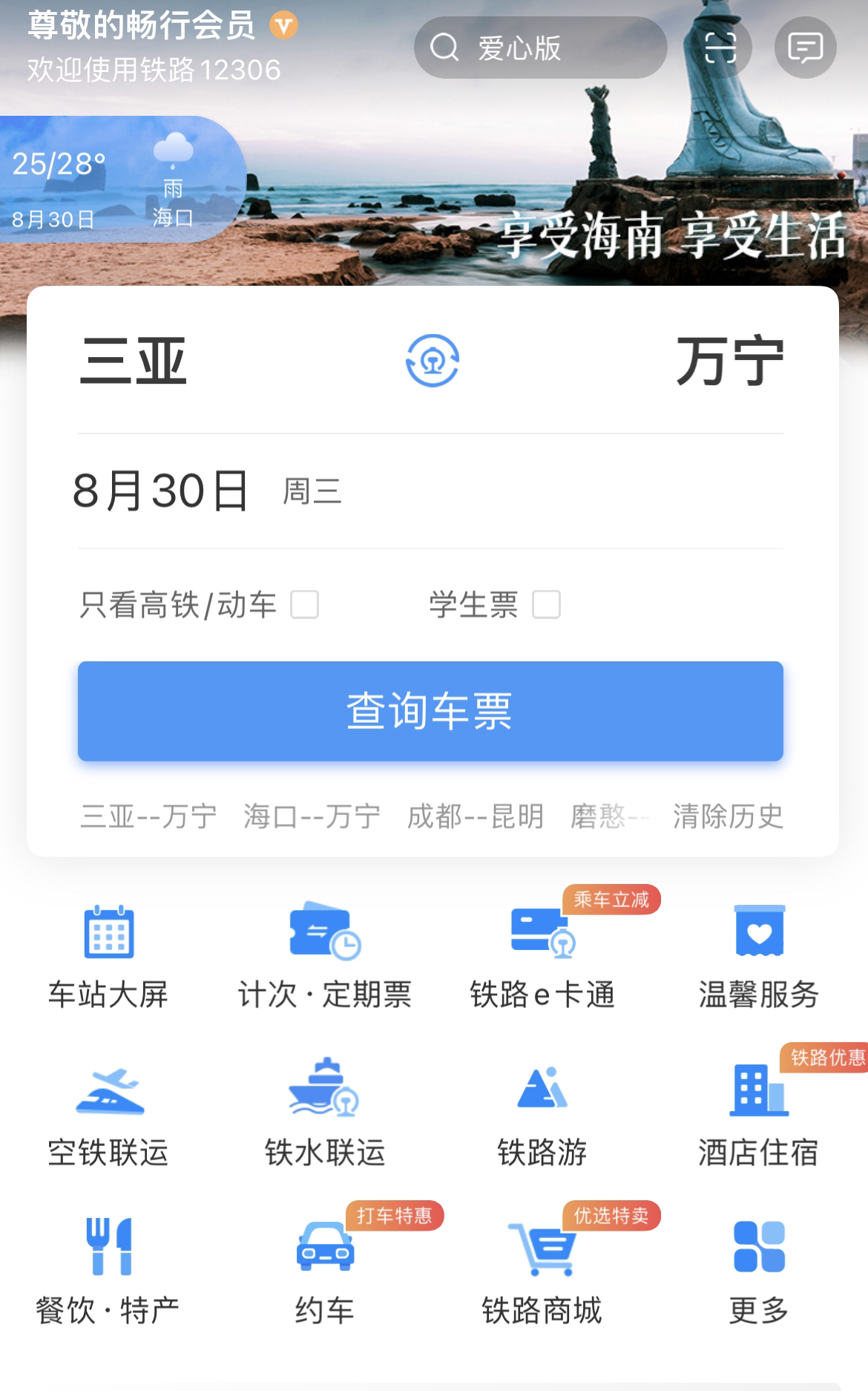Image resolution: width=868 pixels, height=1391 pixels.
Task: Open 铁路商城 shop
Action: pos(542,1271)
